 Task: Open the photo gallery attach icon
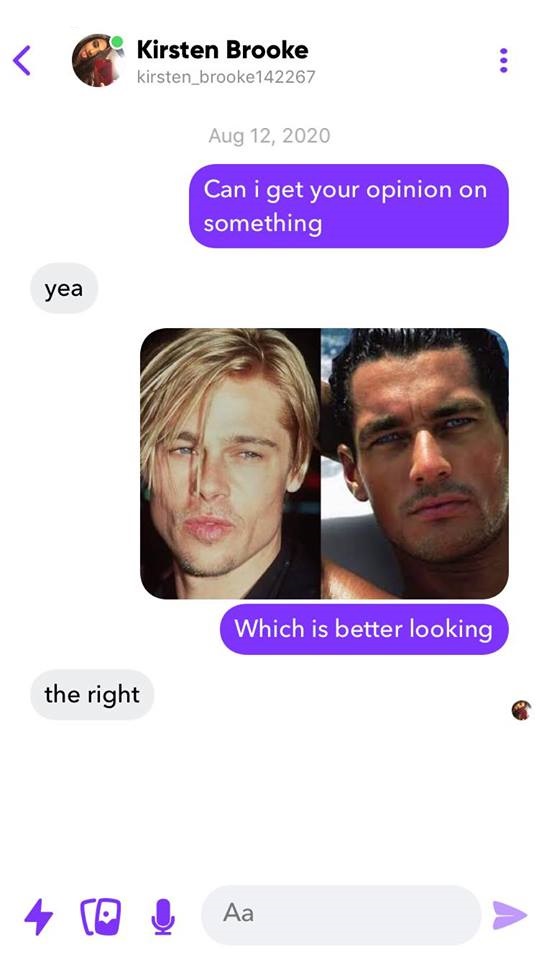[x=100, y=917]
